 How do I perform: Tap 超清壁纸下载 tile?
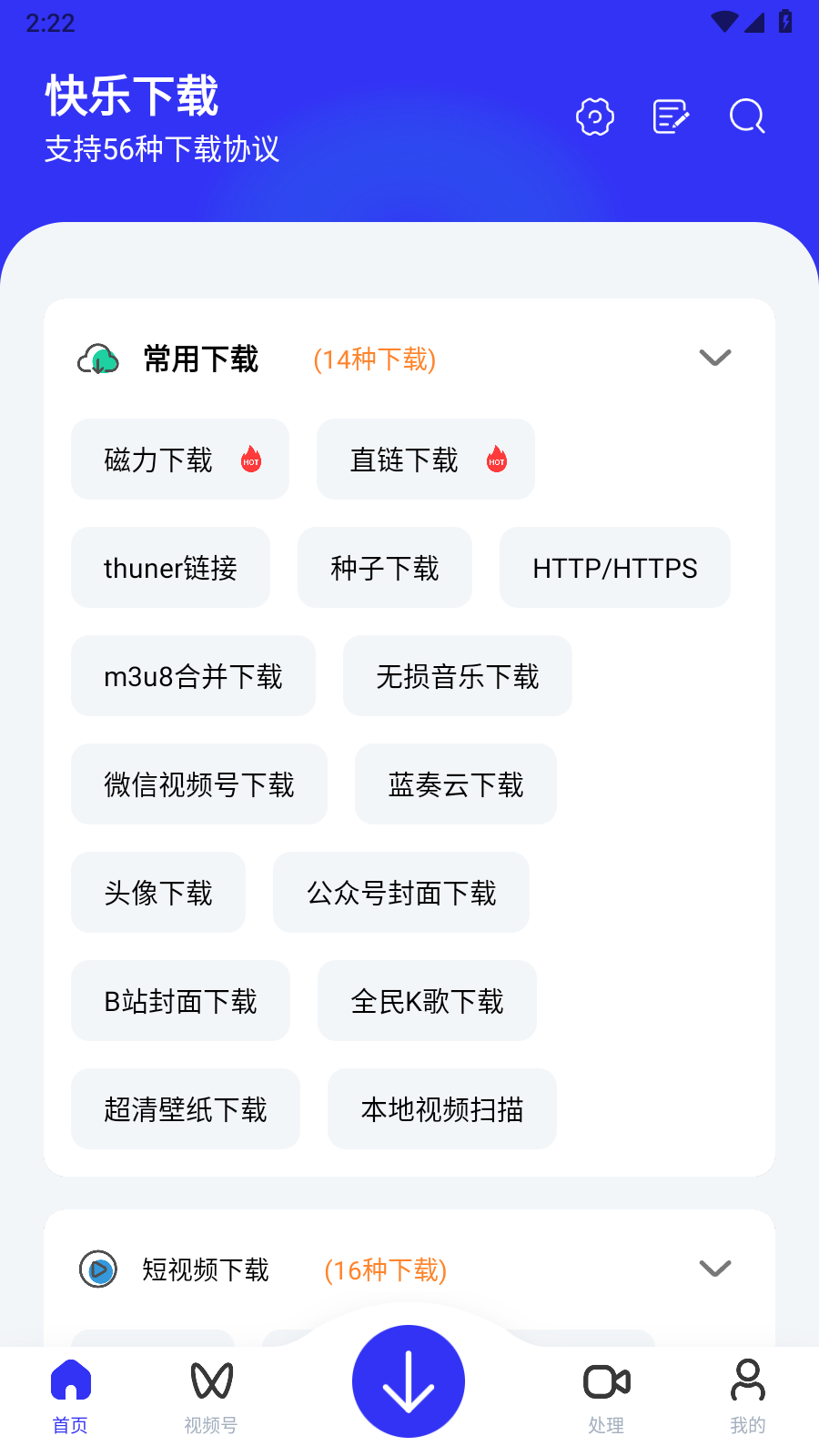tap(186, 1108)
